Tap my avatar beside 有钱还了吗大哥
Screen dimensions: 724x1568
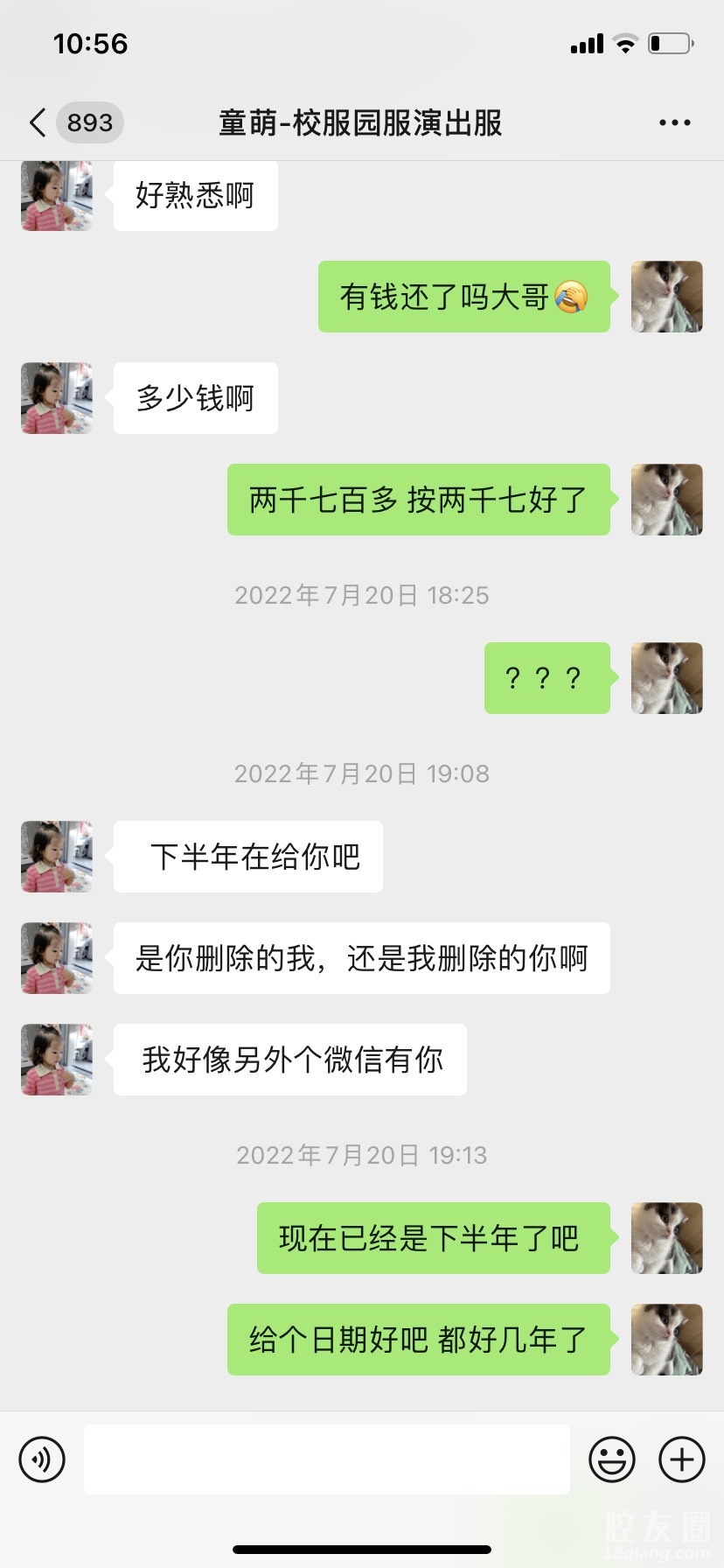point(666,297)
